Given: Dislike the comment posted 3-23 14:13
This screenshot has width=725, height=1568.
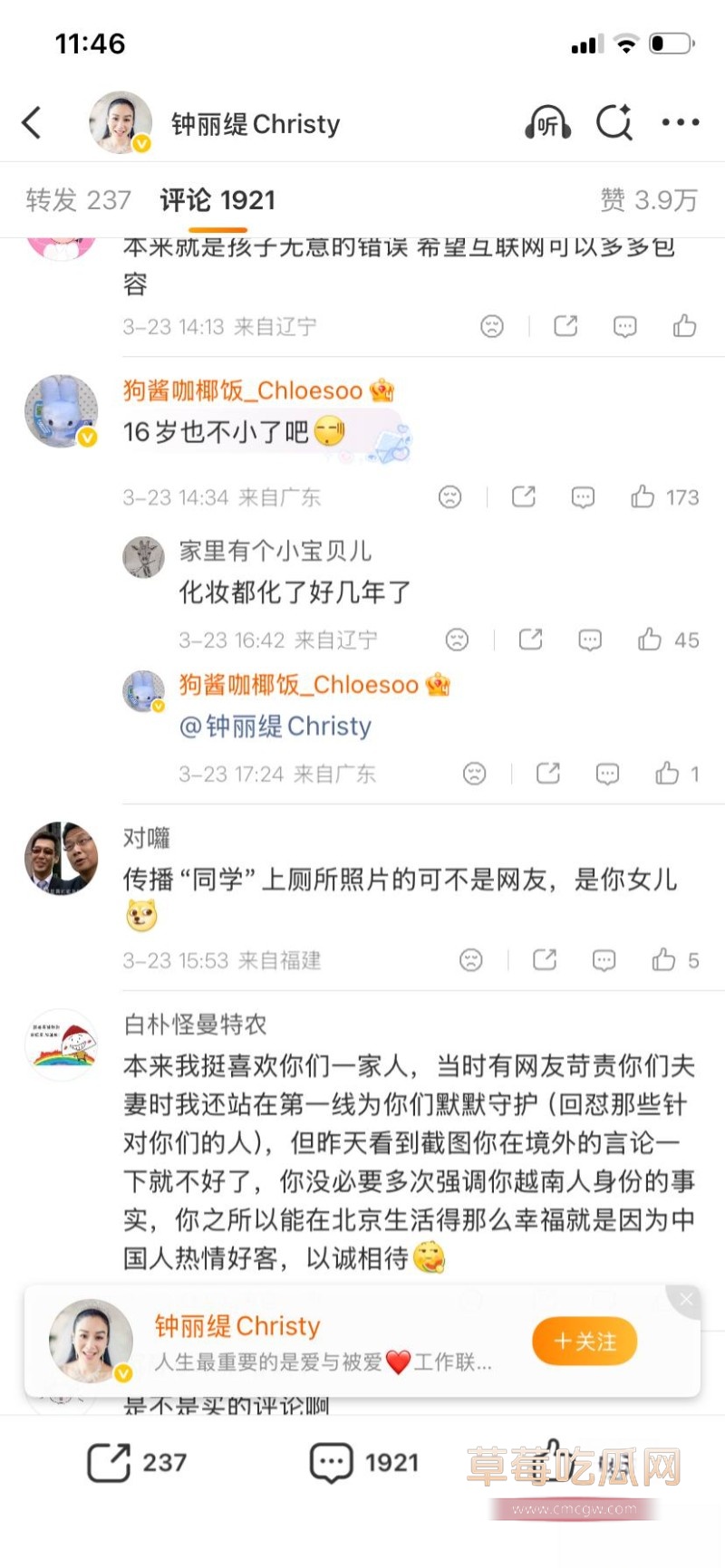Looking at the screenshot, I should click(492, 326).
